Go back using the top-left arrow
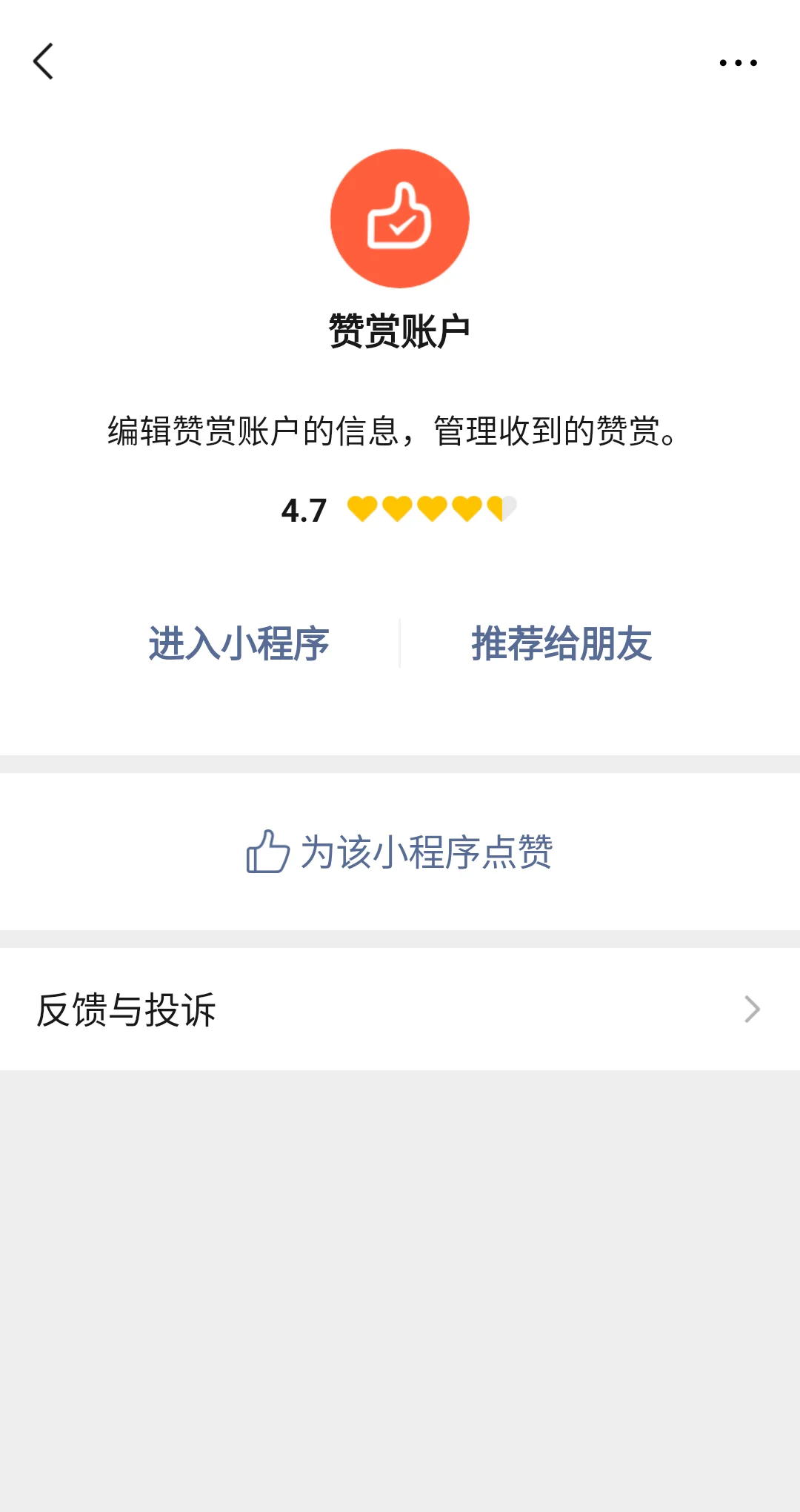 pos(44,62)
